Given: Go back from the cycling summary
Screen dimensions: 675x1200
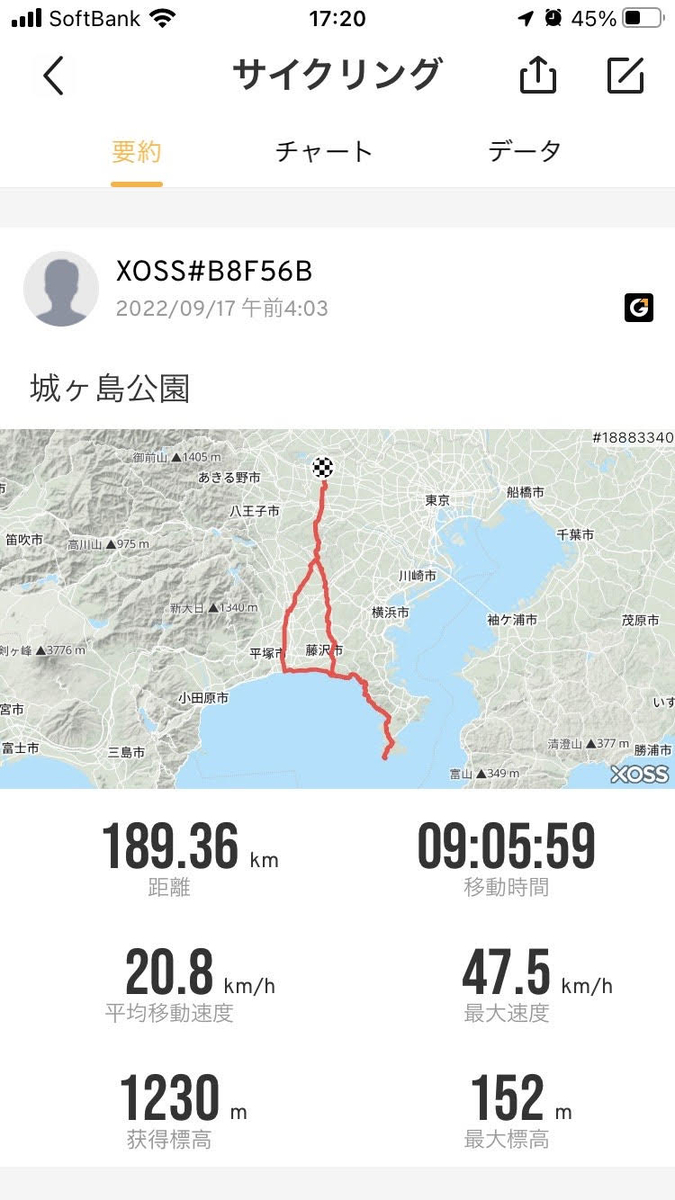Looking at the screenshot, I should [x=53, y=76].
